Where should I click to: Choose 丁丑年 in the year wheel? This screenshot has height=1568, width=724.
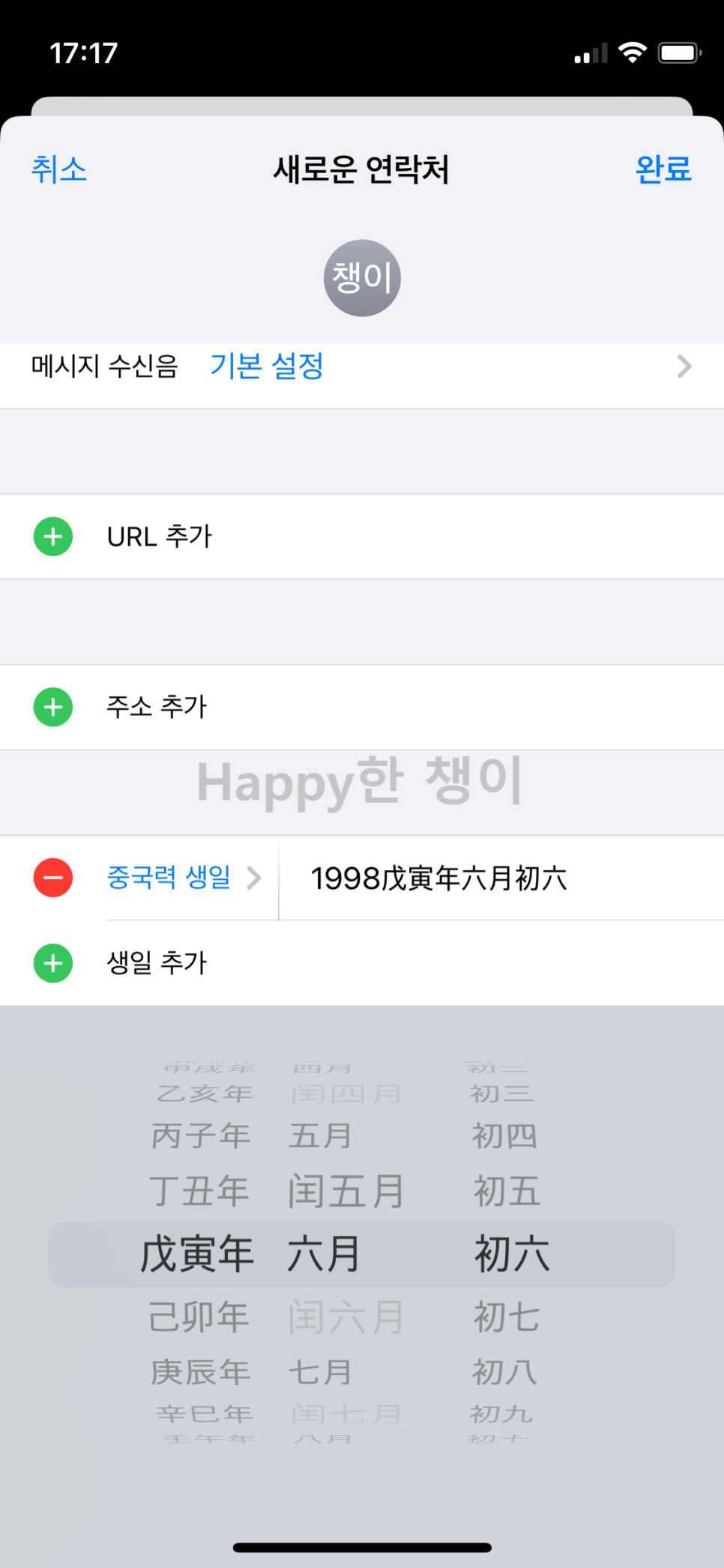199,1191
